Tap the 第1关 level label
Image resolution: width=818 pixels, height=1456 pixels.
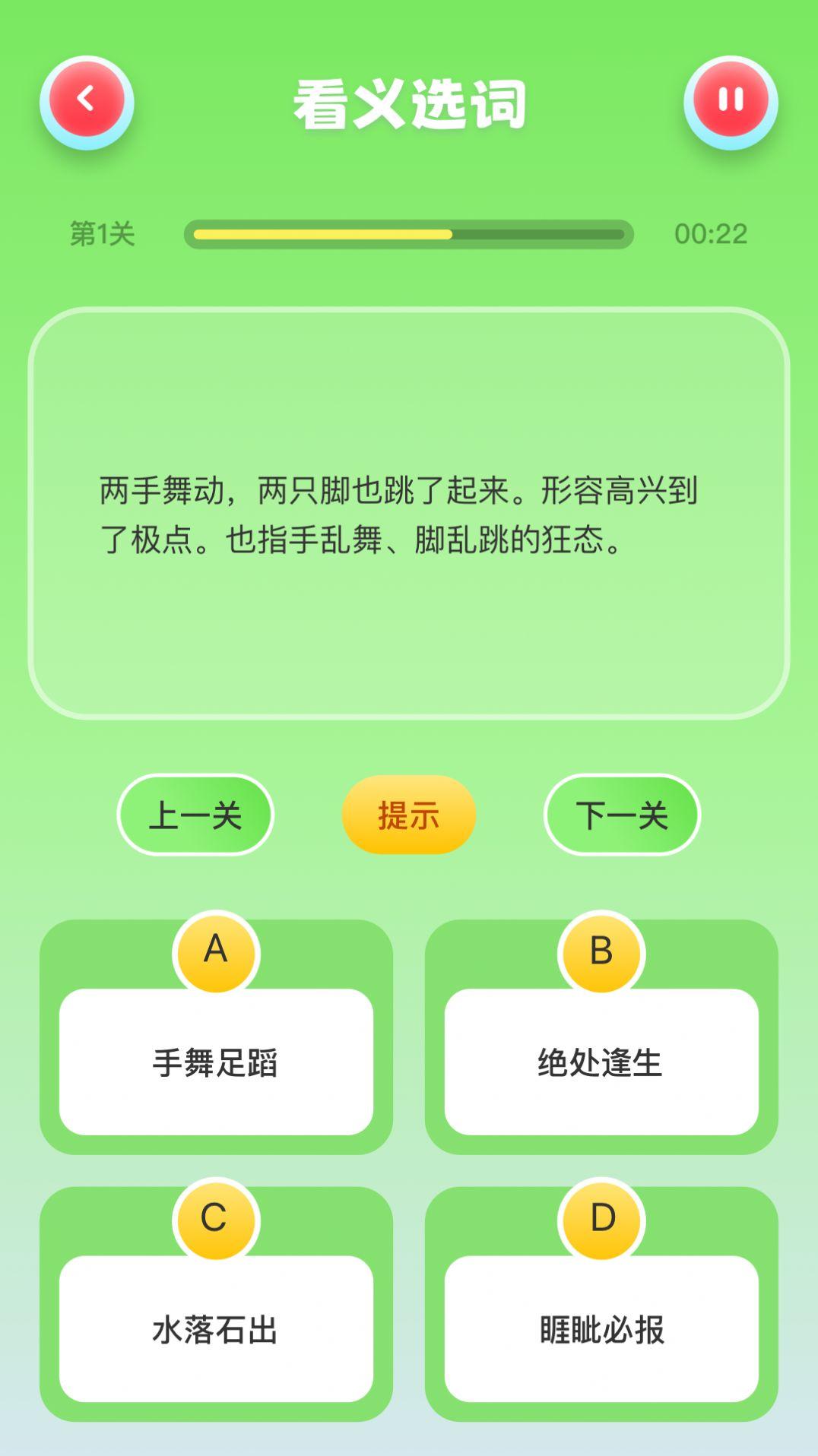[101, 234]
